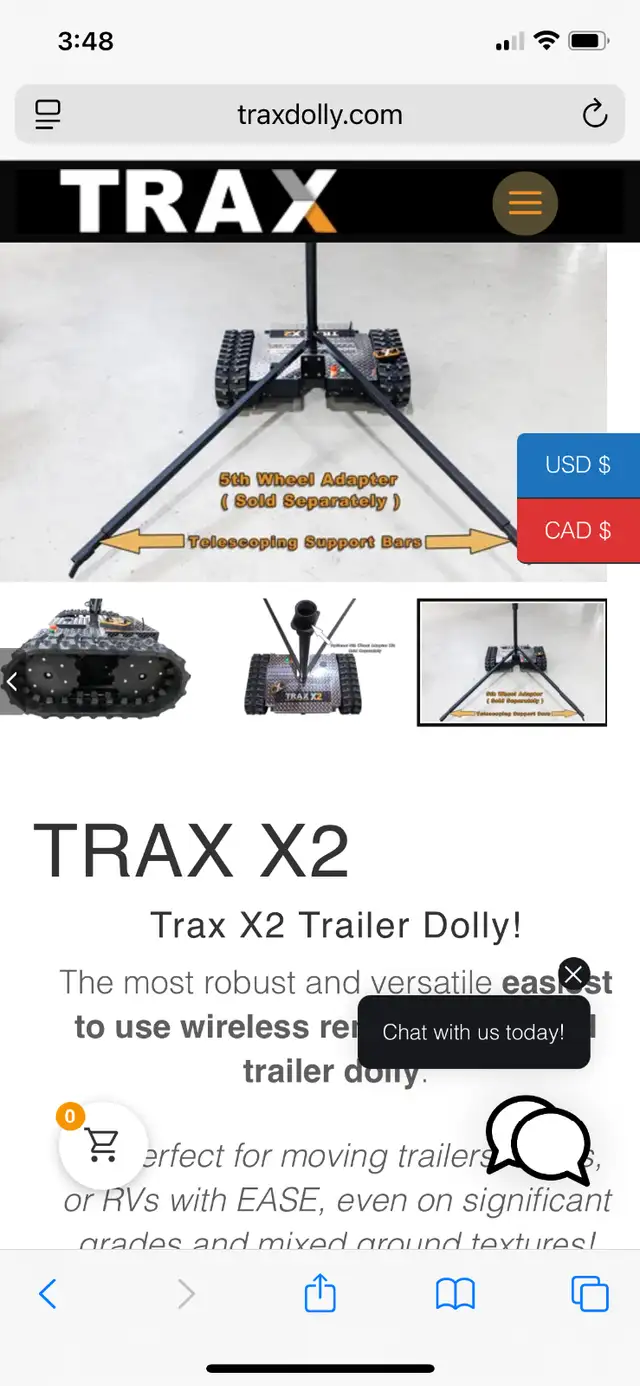Image resolution: width=640 pixels, height=1386 pixels.
Task: Select the telescoping support bars thumbnail
Action: pyautogui.click(x=512, y=662)
